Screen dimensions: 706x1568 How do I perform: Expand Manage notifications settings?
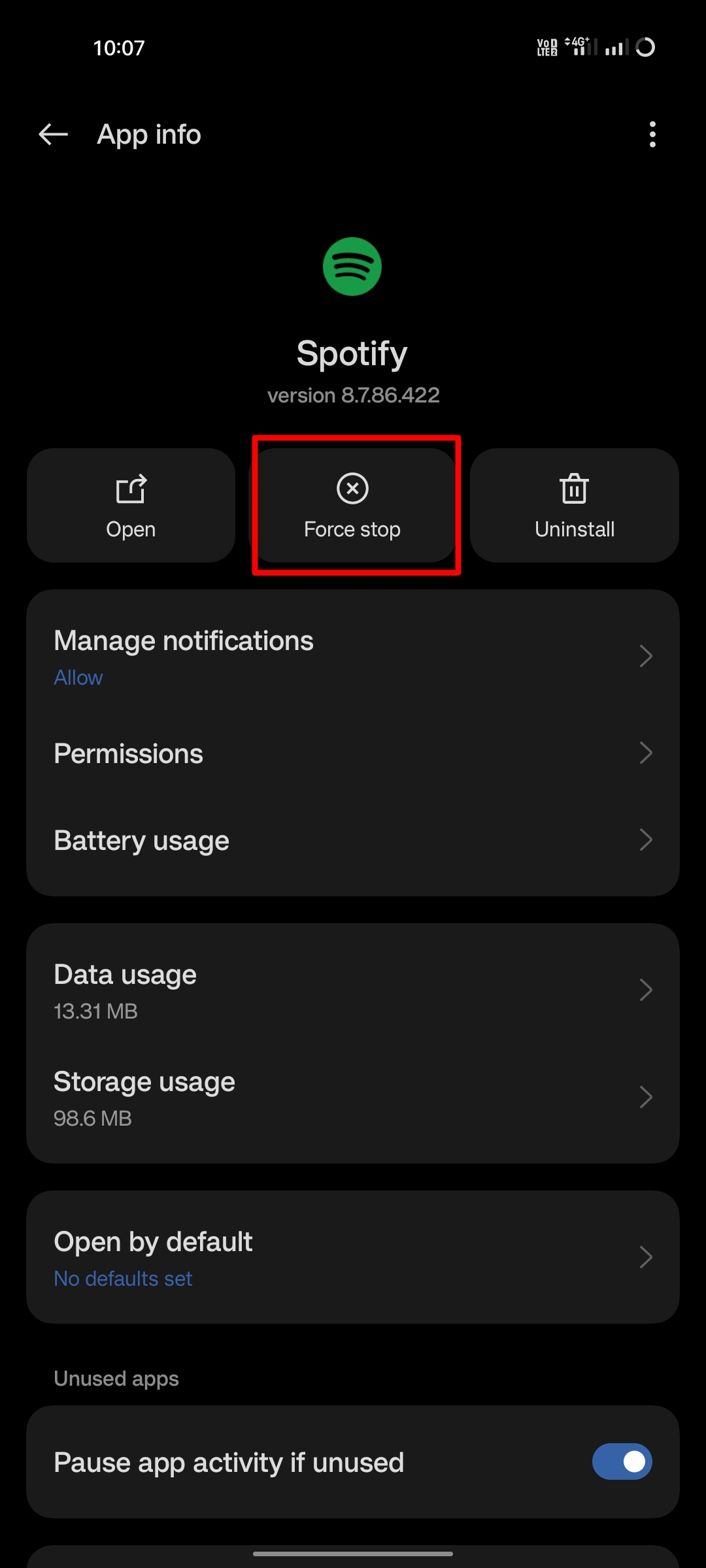tap(353, 655)
